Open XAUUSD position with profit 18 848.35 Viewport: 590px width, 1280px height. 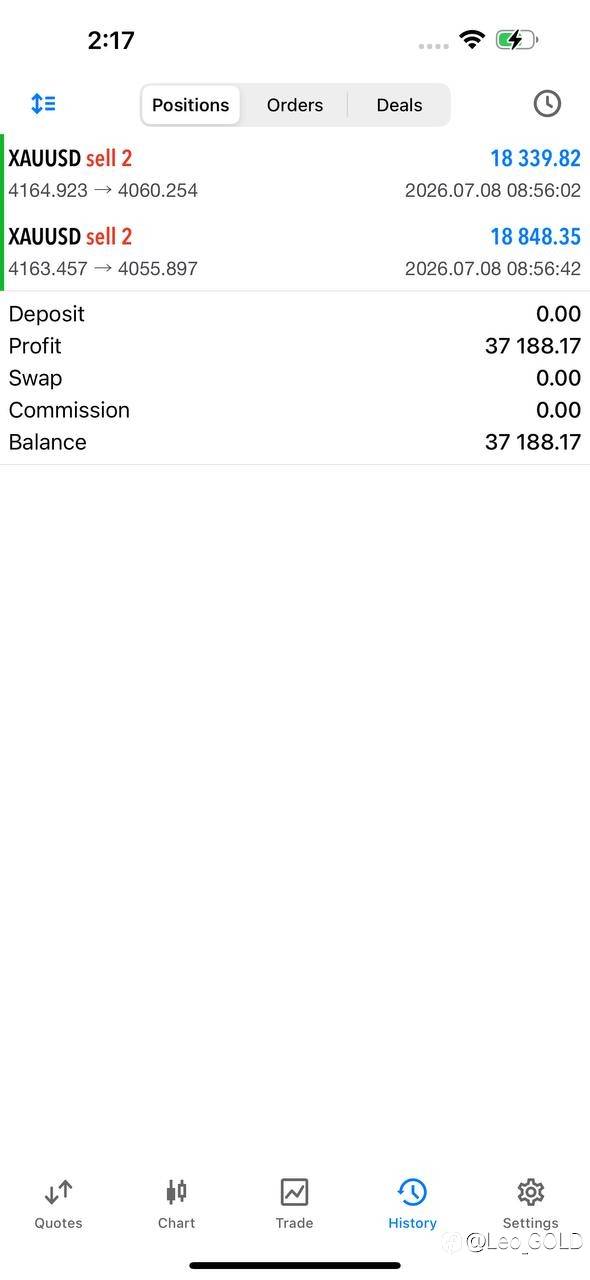tap(295, 252)
